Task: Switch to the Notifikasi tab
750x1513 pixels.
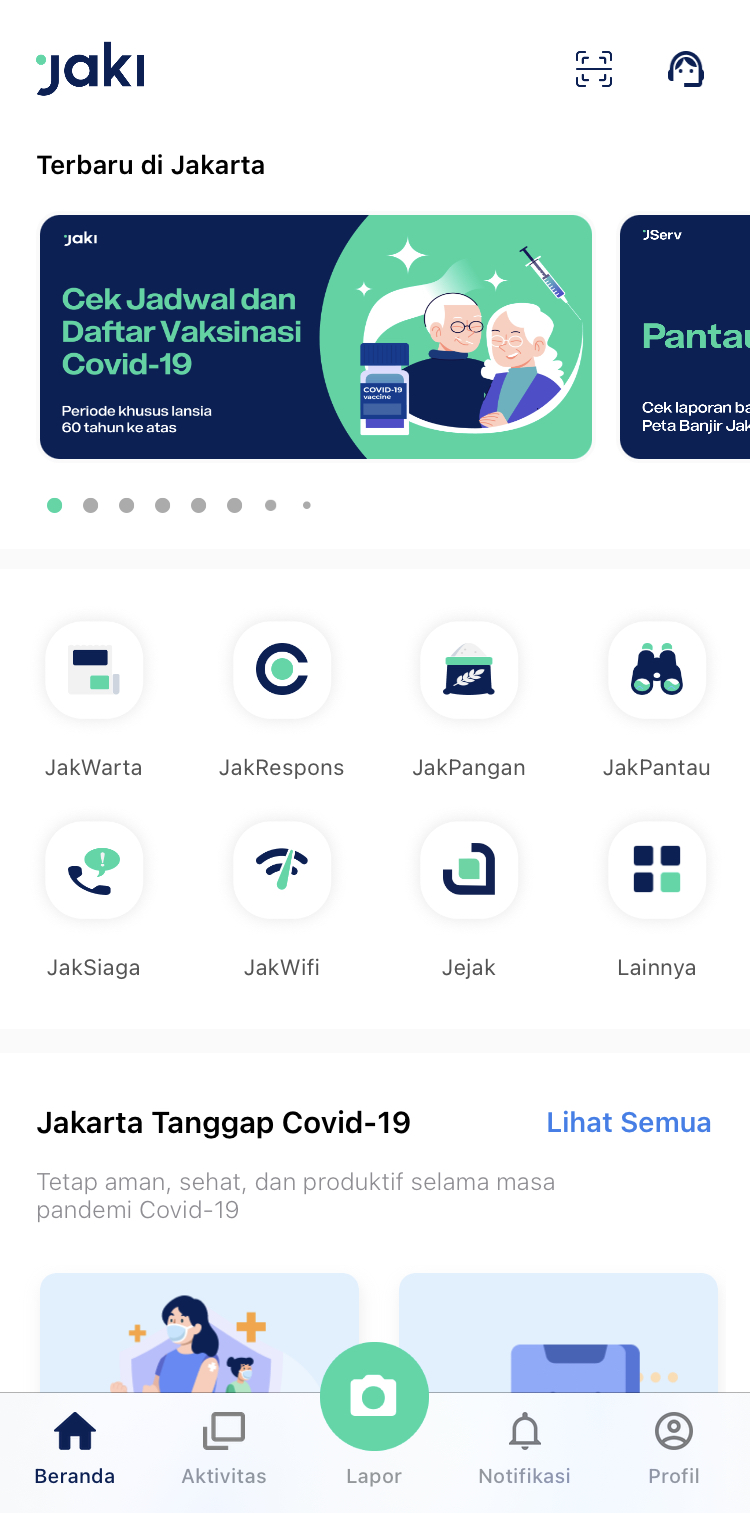Action: point(524,1448)
